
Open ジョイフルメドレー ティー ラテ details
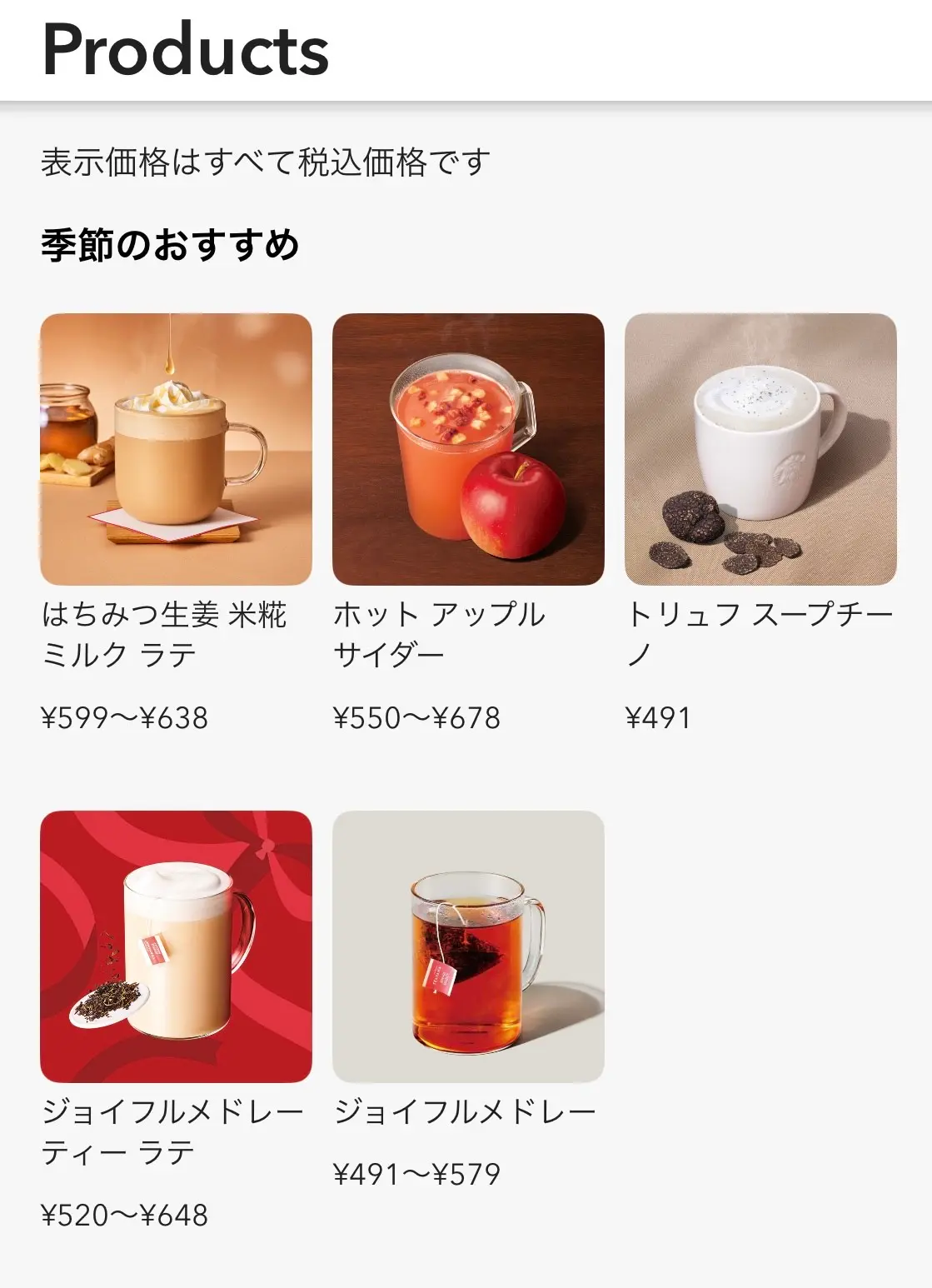[176, 946]
